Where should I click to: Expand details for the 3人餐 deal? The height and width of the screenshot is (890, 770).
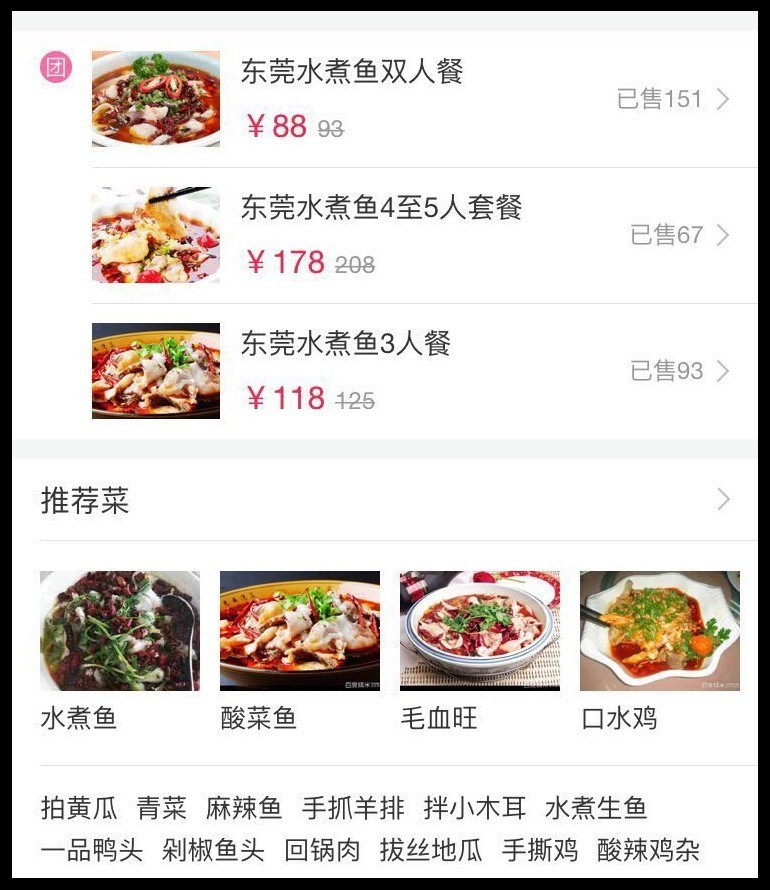tap(722, 370)
